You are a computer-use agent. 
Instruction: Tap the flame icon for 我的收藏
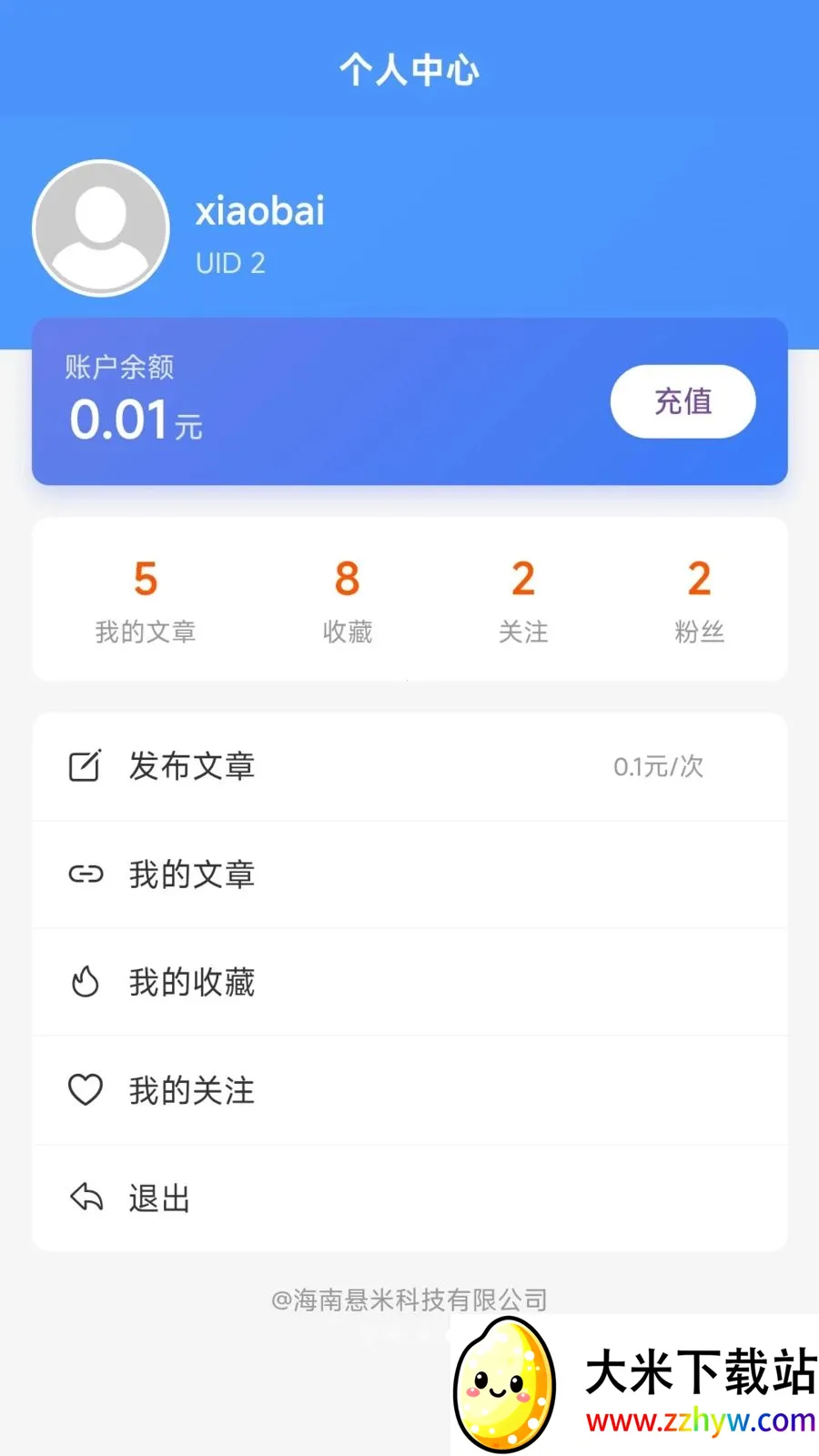tap(85, 982)
